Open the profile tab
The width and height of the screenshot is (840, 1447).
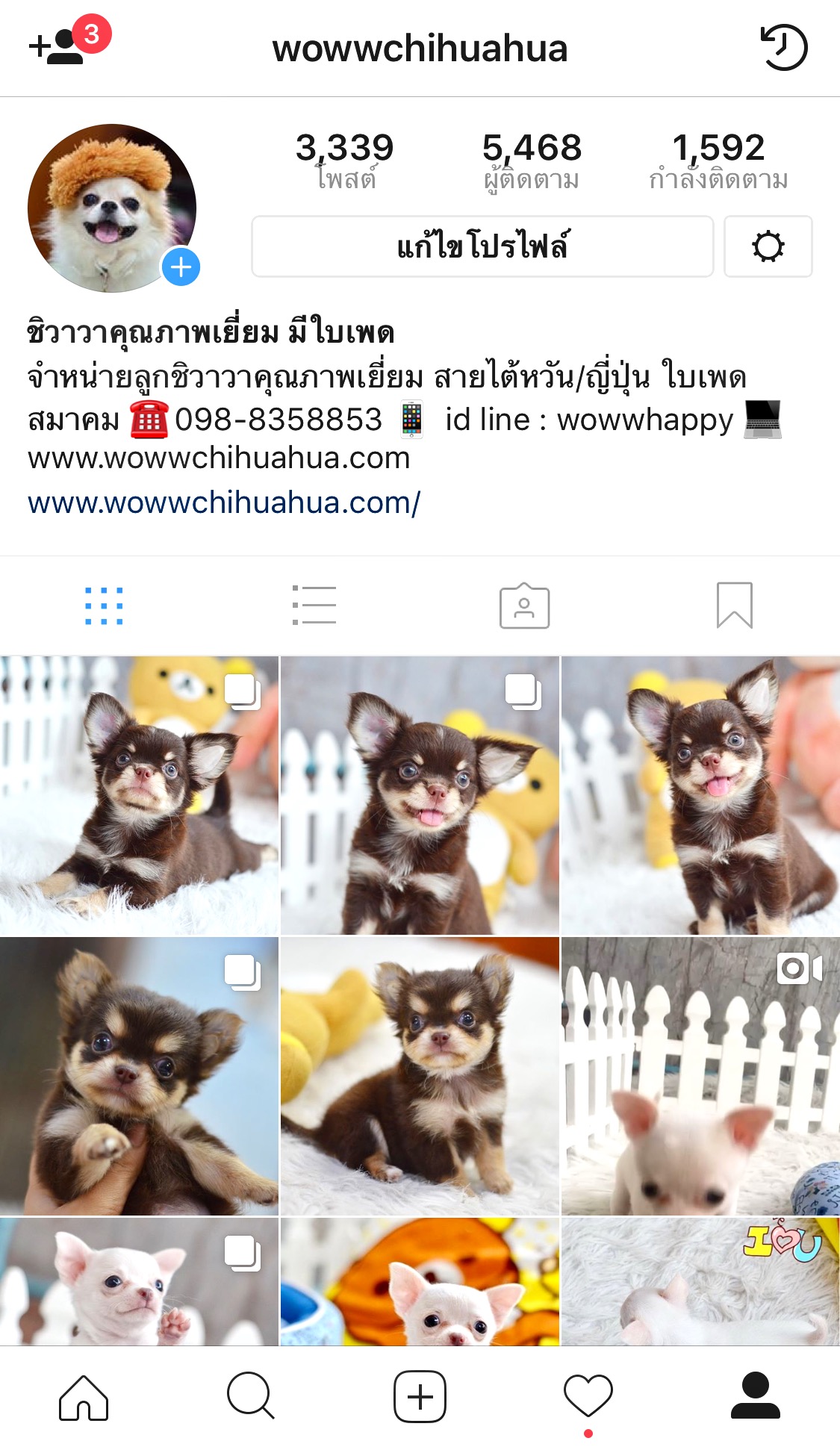tap(755, 1395)
